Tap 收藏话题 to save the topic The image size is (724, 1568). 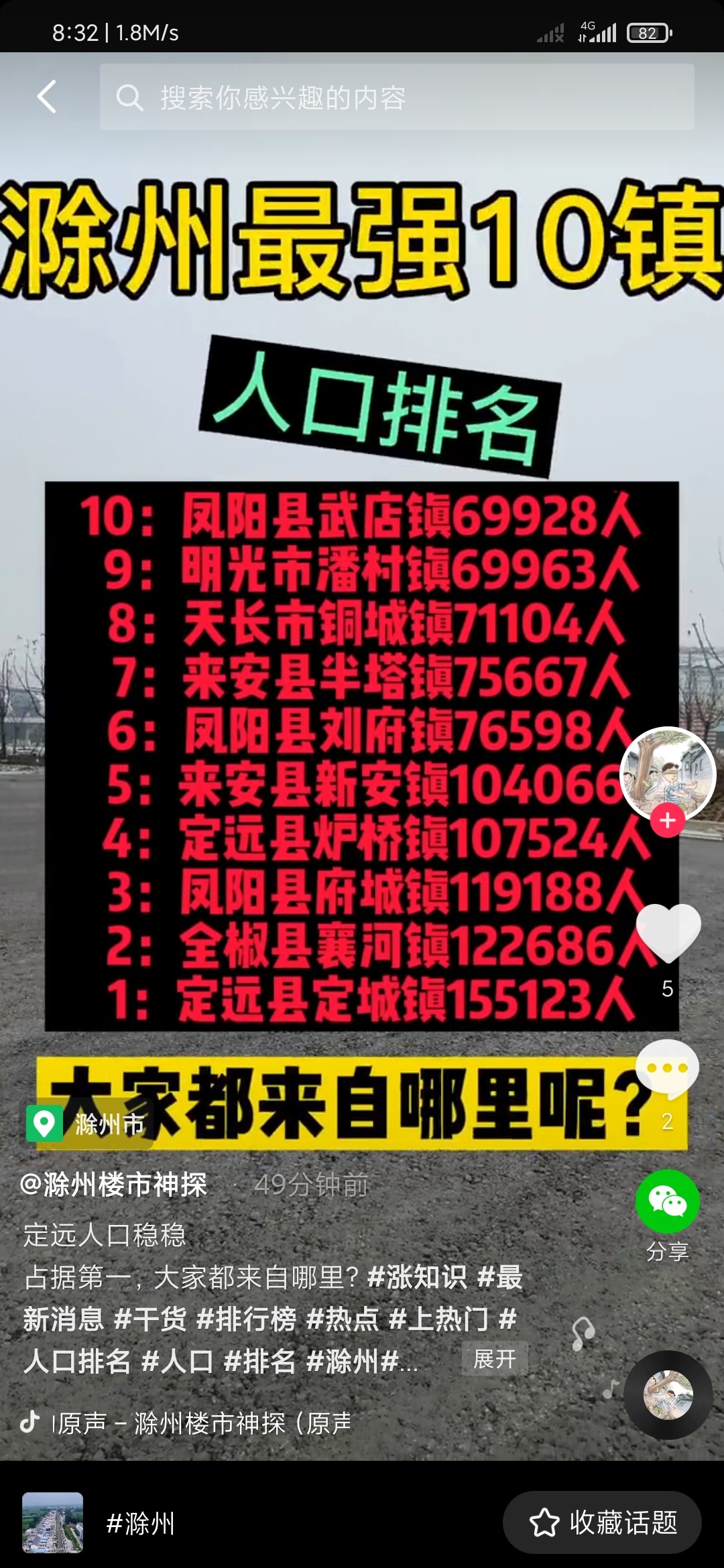click(x=602, y=1522)
